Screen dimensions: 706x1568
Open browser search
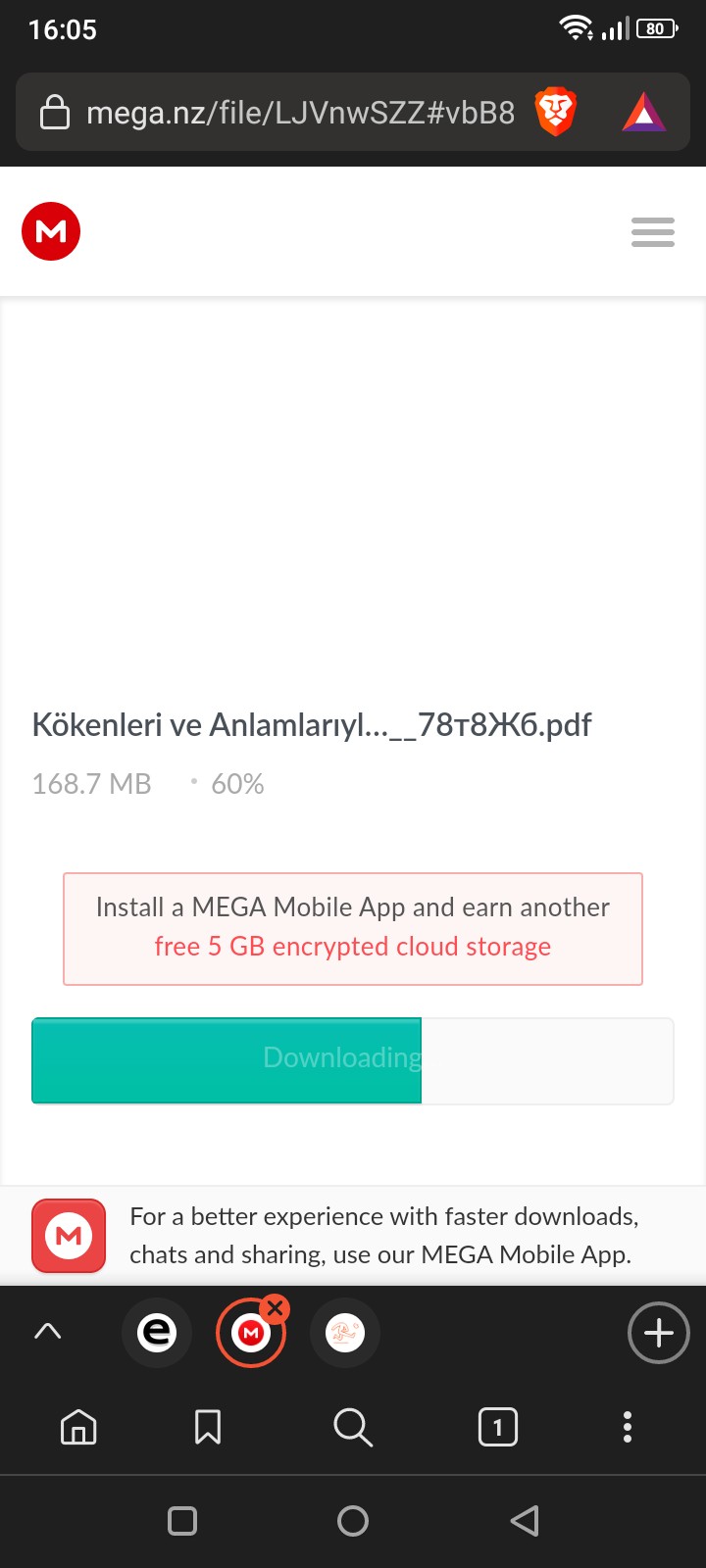point(353,1427)
